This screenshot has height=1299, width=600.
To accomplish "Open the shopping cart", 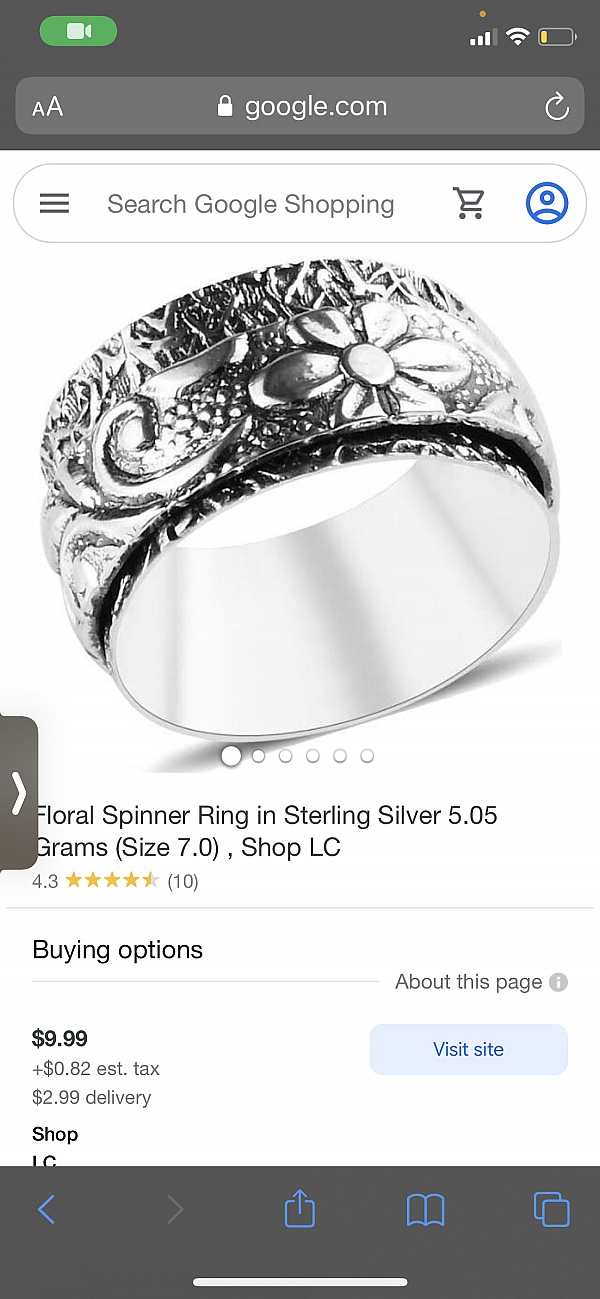I will pos(469,204).
